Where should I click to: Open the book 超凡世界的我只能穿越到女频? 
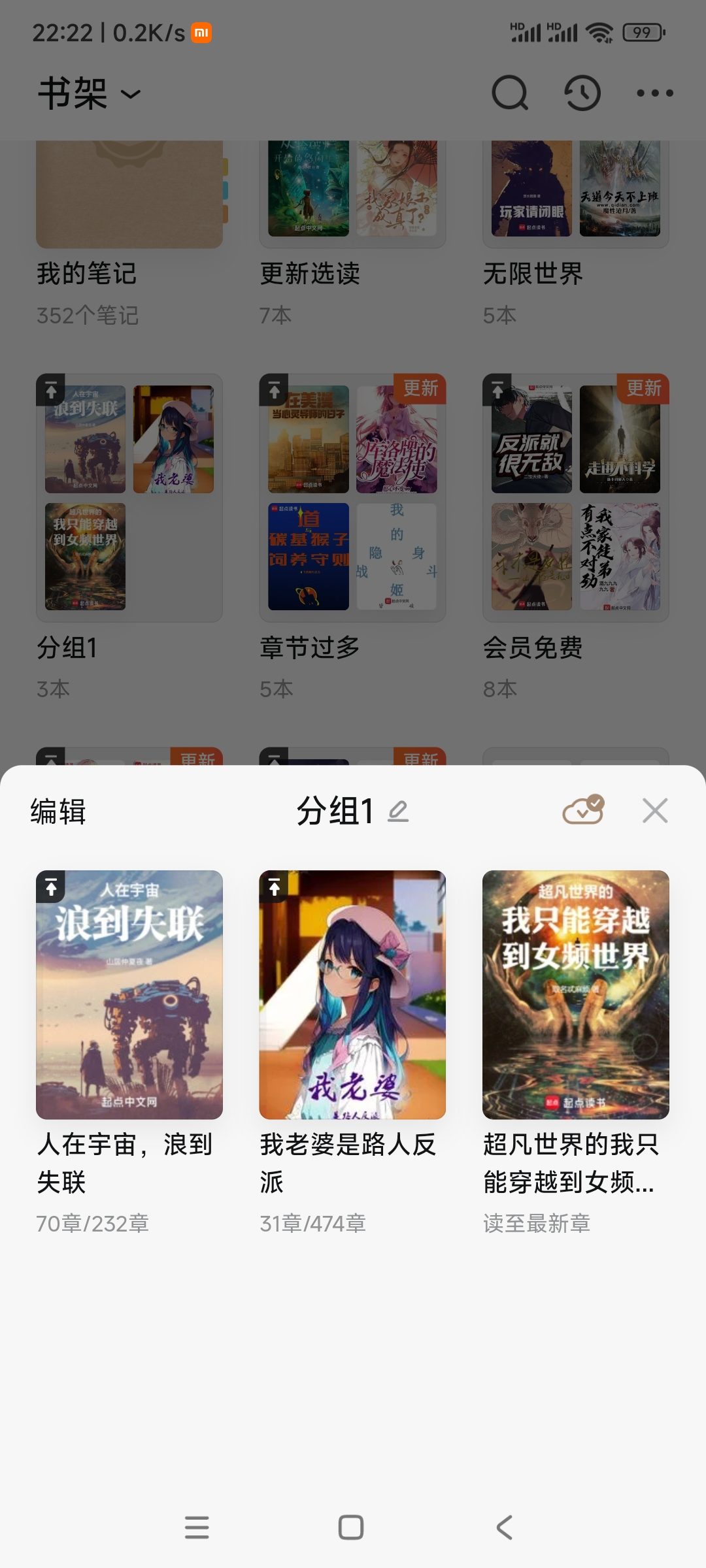575,994
